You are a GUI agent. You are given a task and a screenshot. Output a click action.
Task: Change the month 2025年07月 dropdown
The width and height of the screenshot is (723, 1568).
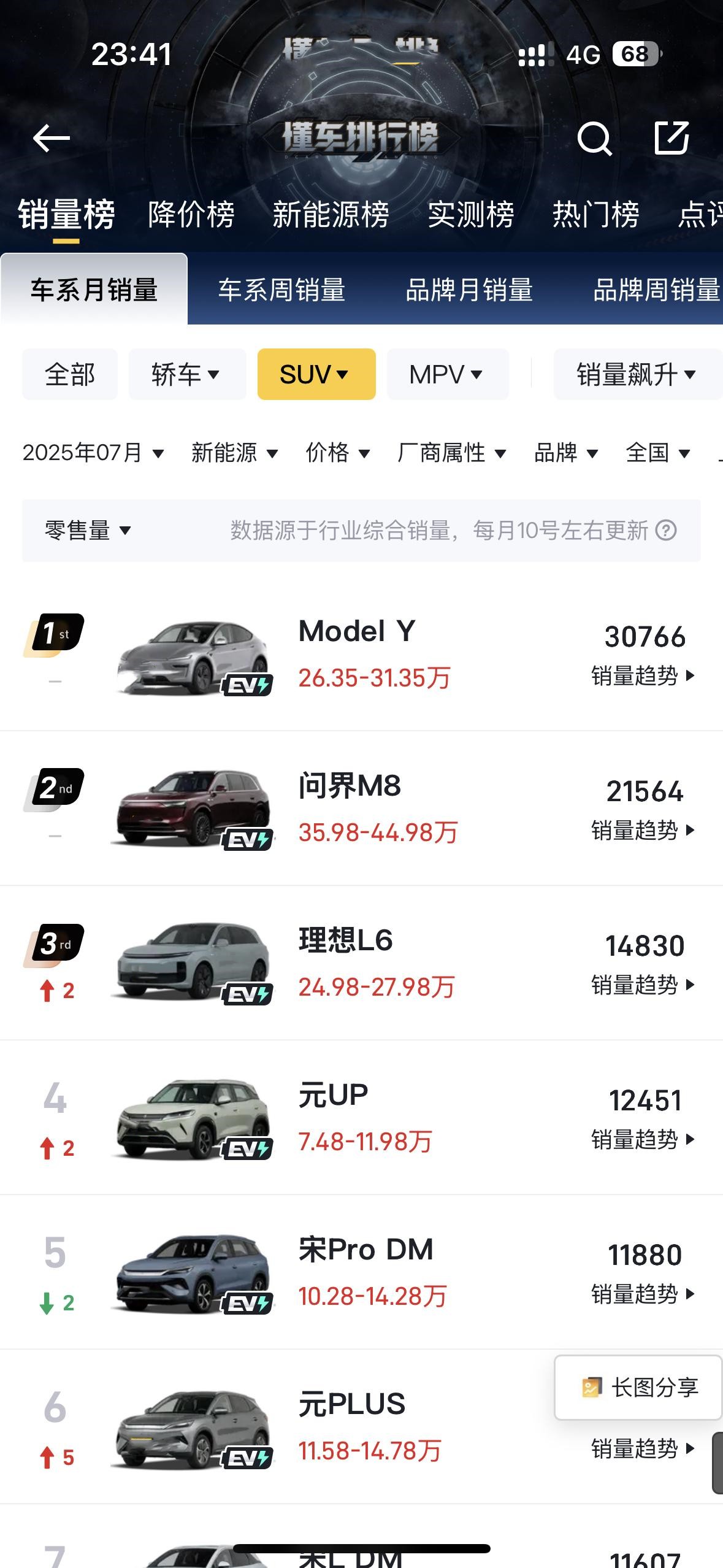click(93, 453)
